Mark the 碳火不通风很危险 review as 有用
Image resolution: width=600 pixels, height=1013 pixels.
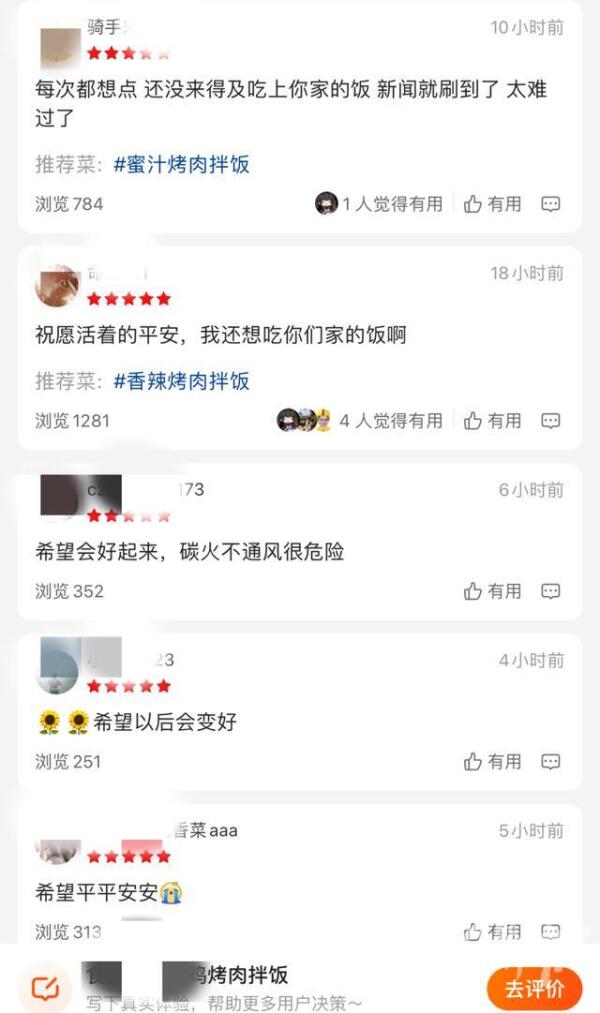coord(493,591)
